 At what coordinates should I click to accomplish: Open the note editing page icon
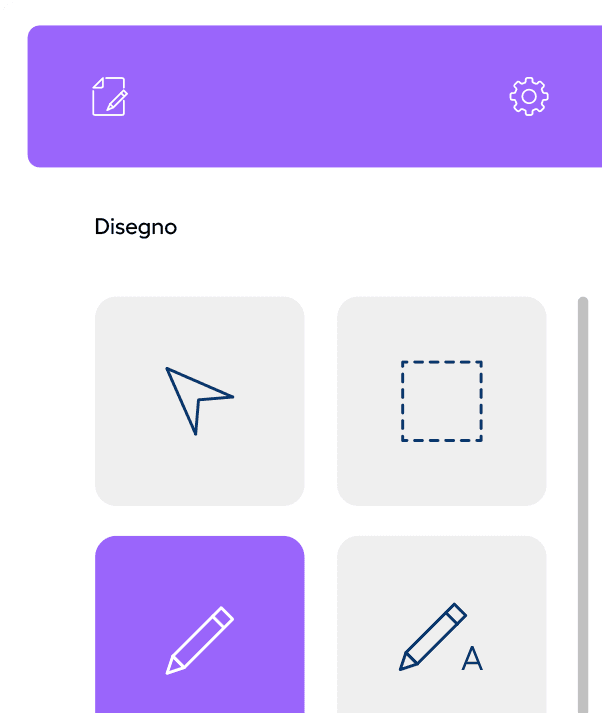click(110, 96)
